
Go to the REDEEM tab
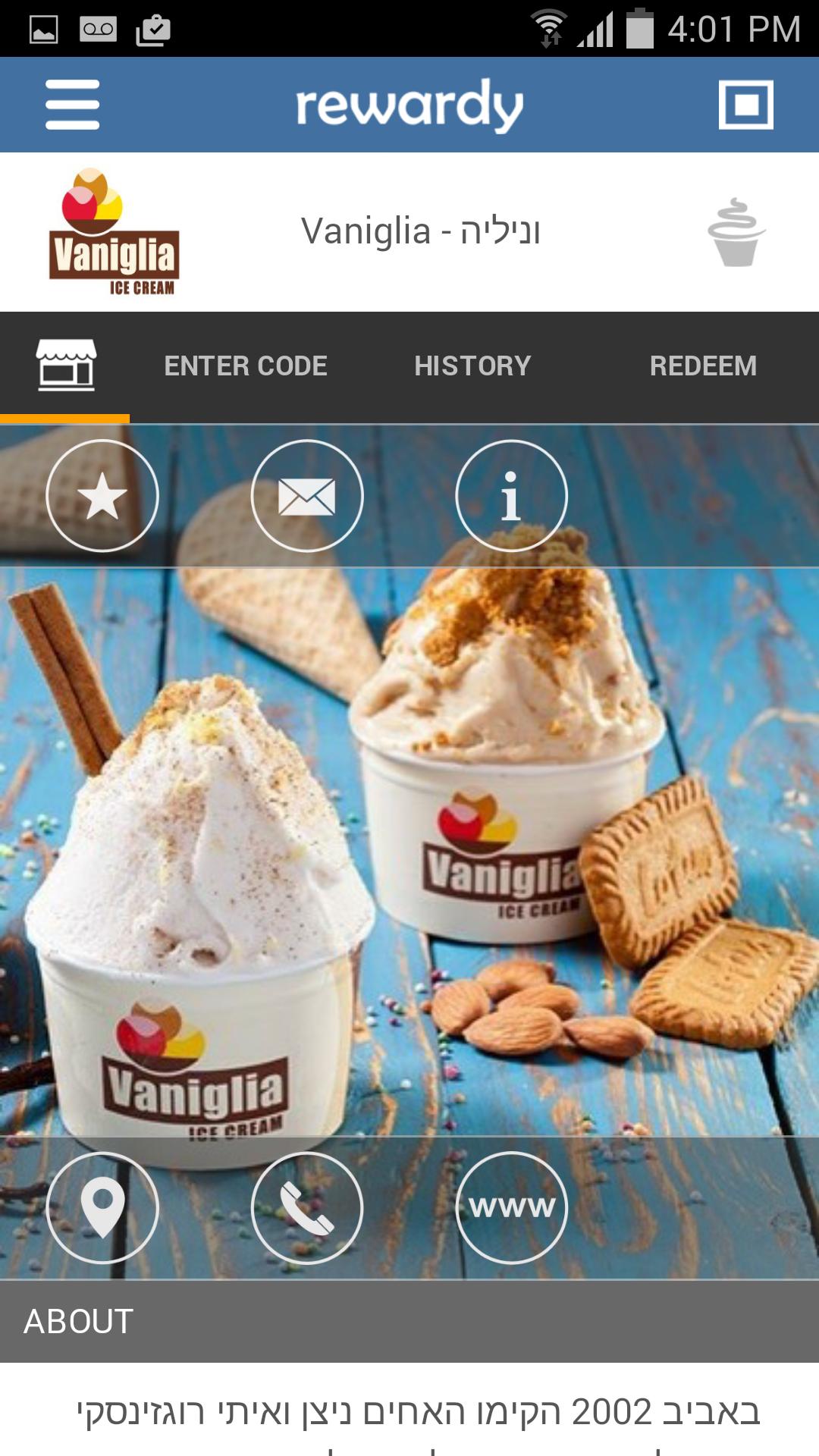click(703, 366)
